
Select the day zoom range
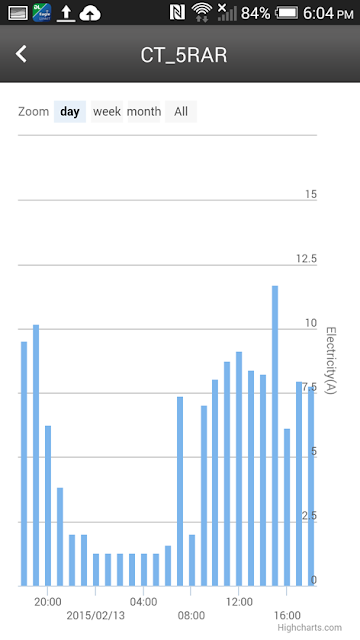[x=70, y=111]
